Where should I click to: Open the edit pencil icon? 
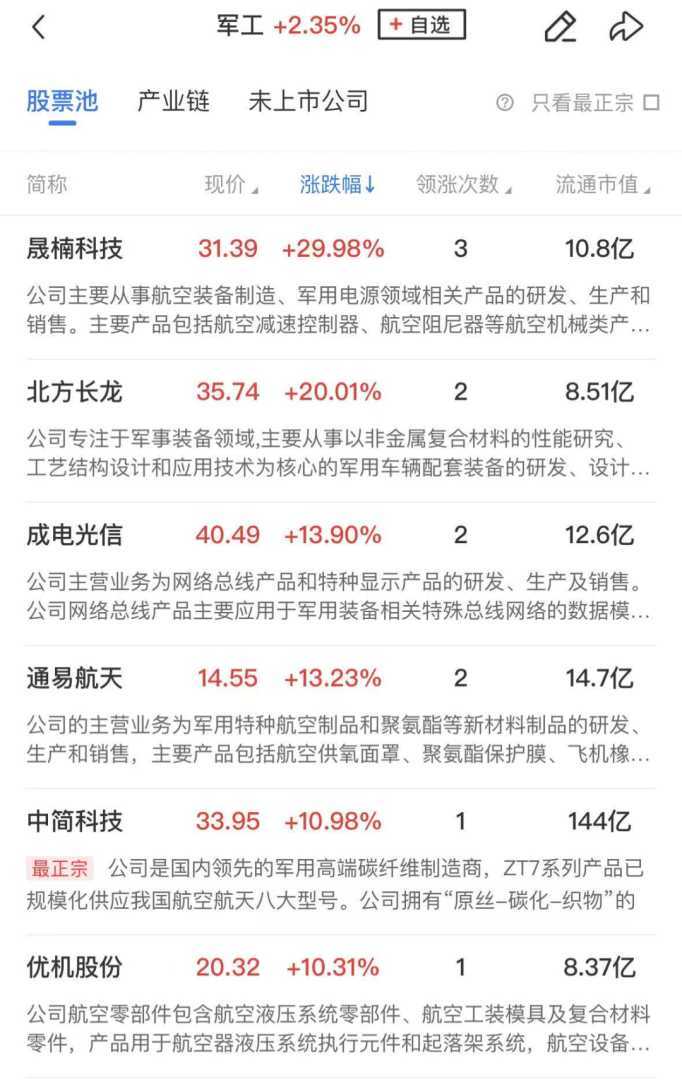click(x=560, y=27)
